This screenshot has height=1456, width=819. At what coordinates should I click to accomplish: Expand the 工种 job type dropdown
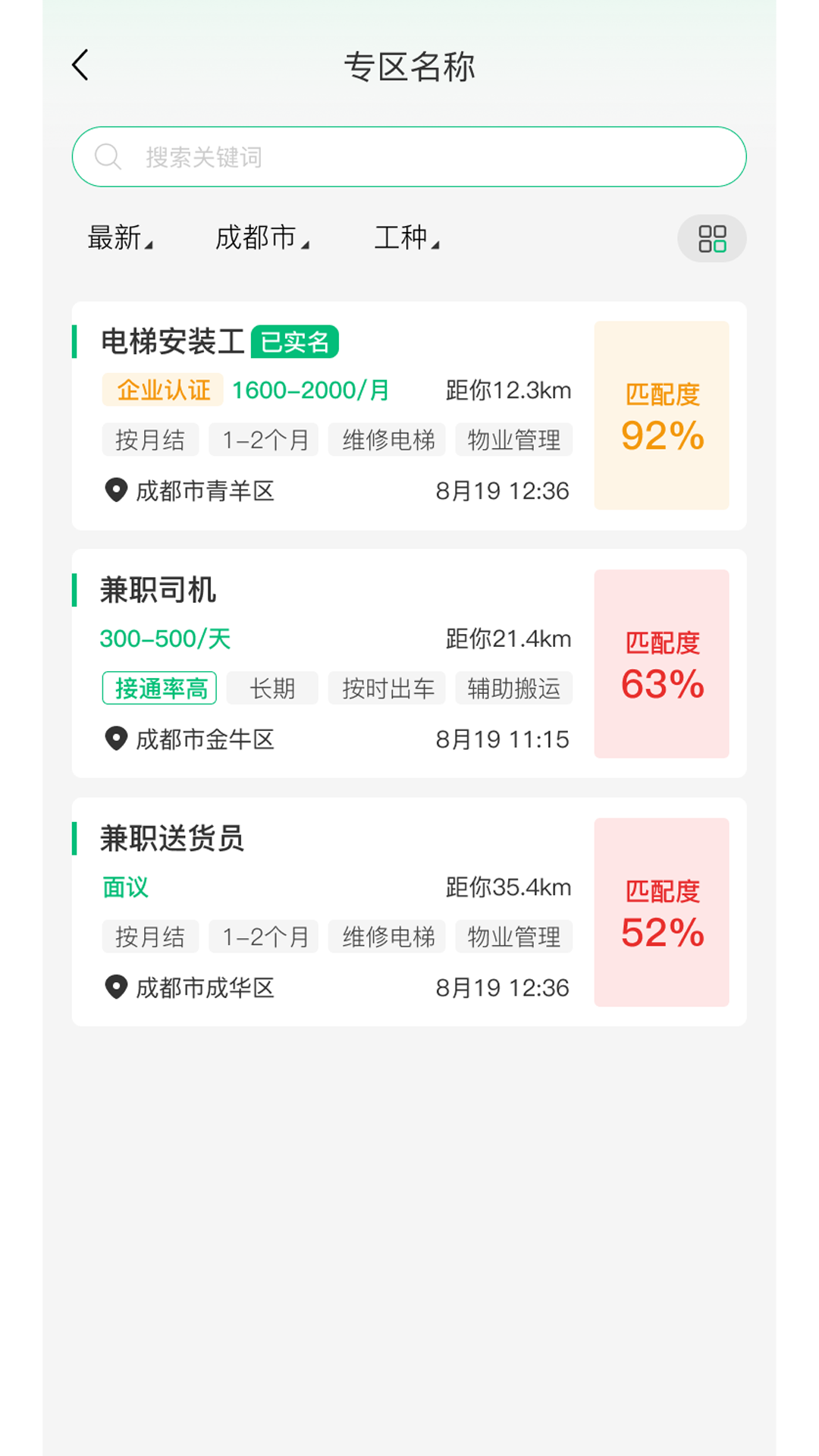[x=407, y=237]
